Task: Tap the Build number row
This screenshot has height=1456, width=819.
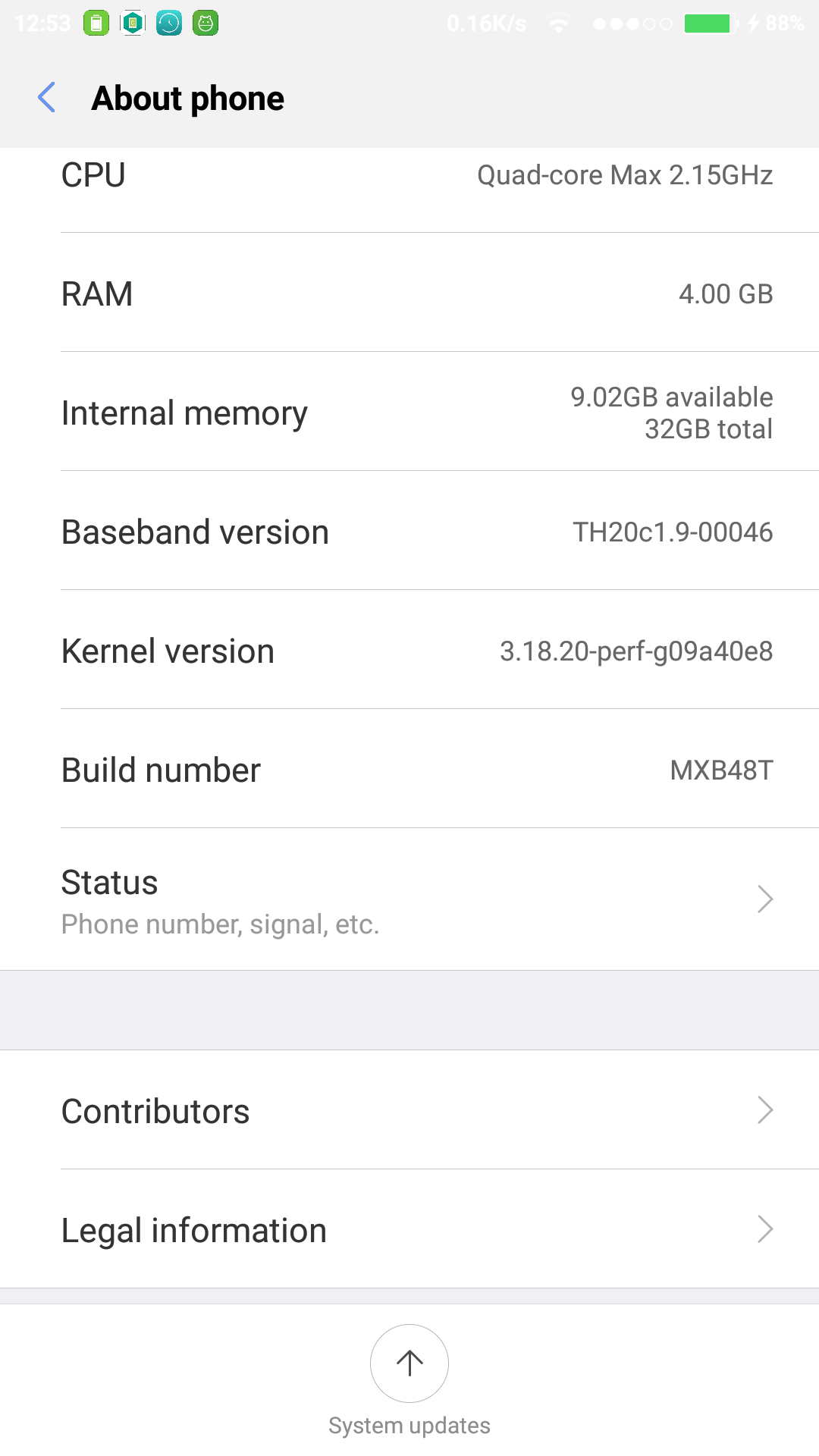Action: 409,769
